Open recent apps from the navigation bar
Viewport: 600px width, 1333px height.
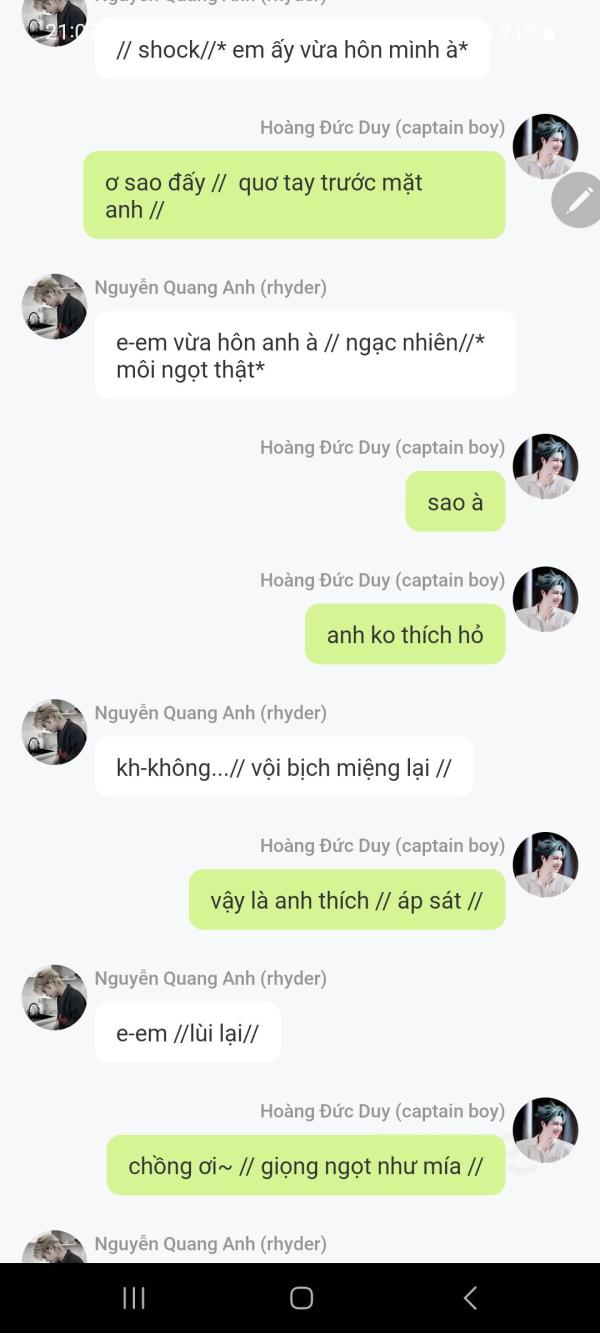[134, 1298]
